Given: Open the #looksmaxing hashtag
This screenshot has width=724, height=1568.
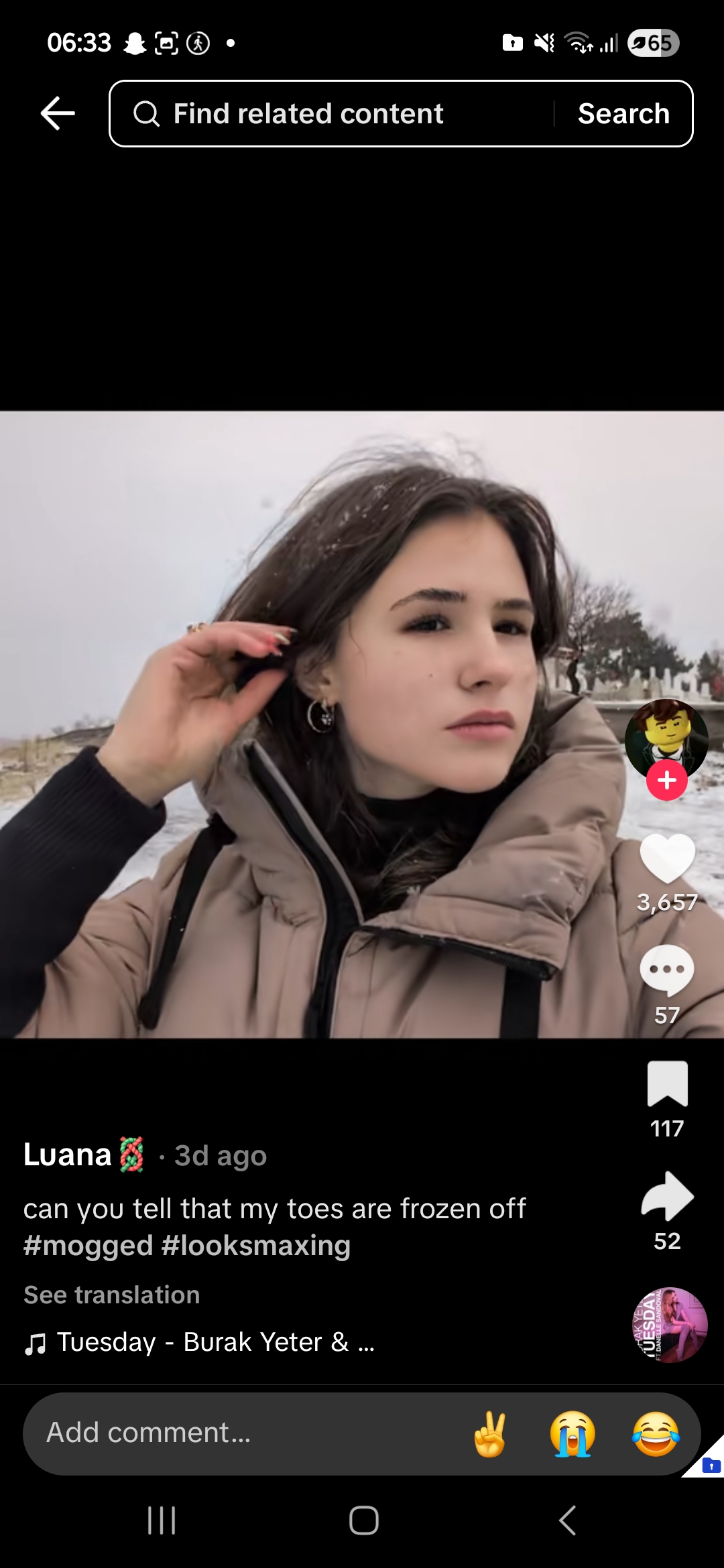Looking at the screenshot, I should (256, 1246).
